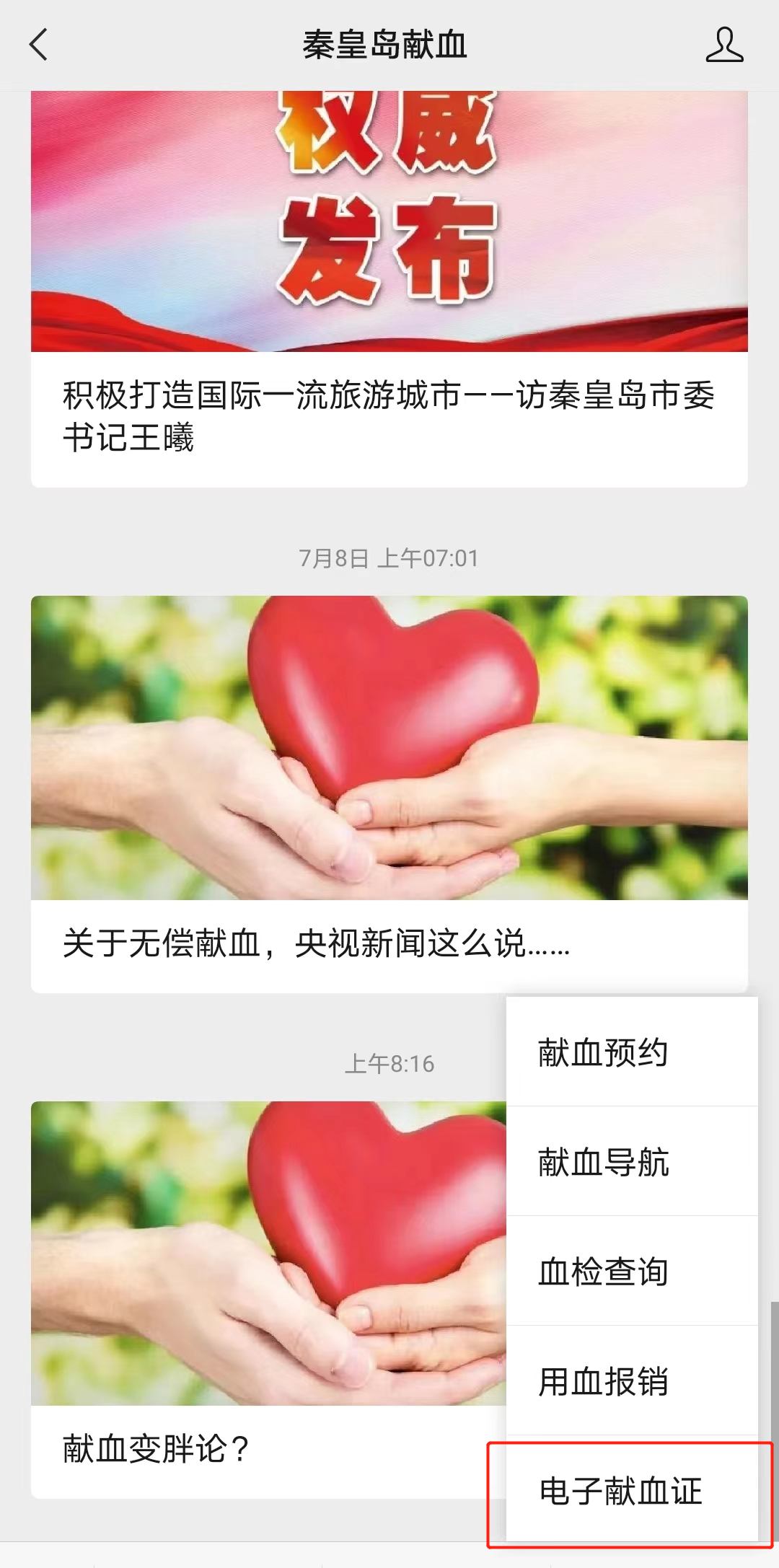Open the account profile icon

click(x=723, y=45)
